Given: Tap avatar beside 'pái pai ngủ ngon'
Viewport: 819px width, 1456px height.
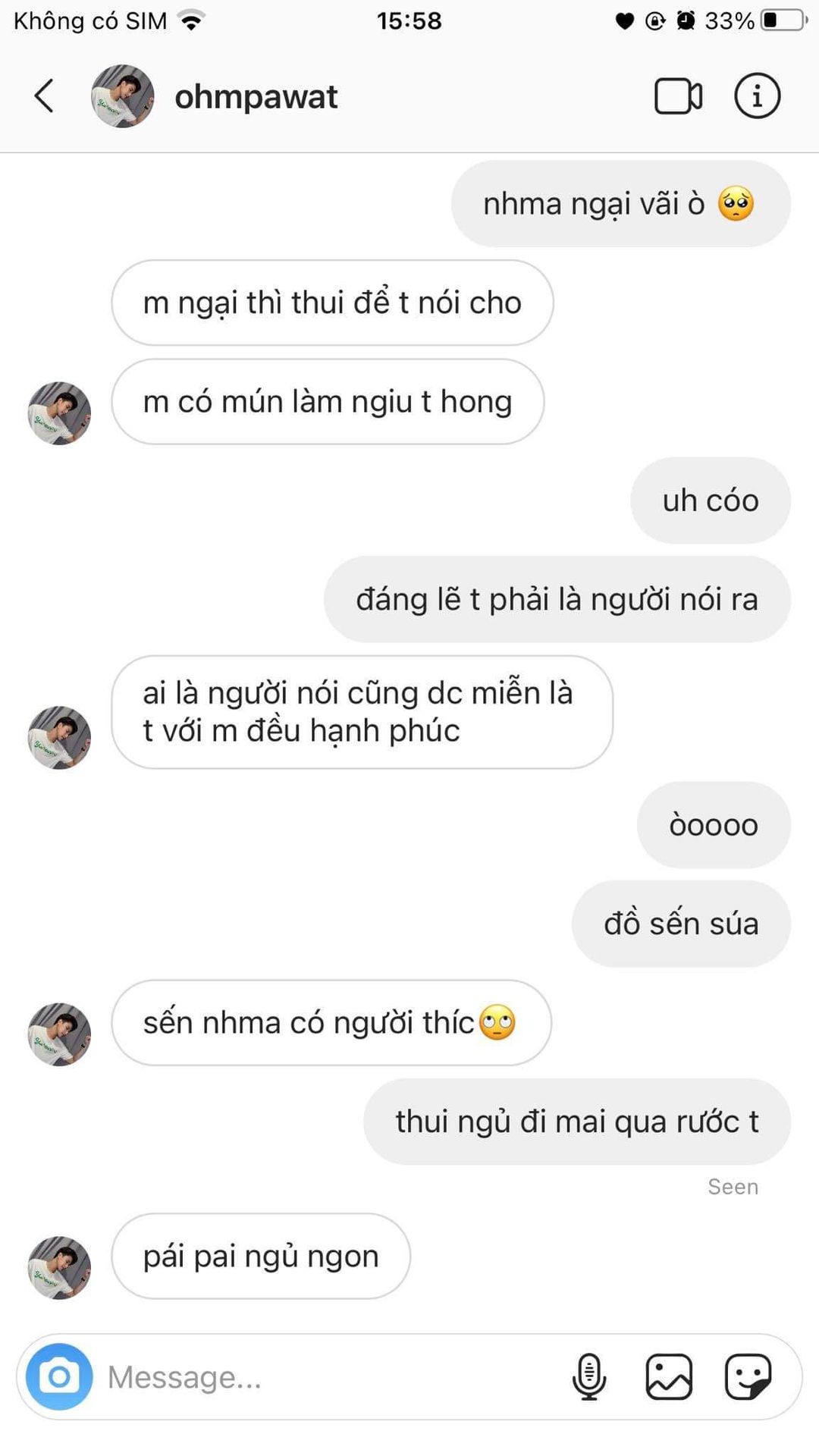Looking at the screenshot, I should [59, 1267].
